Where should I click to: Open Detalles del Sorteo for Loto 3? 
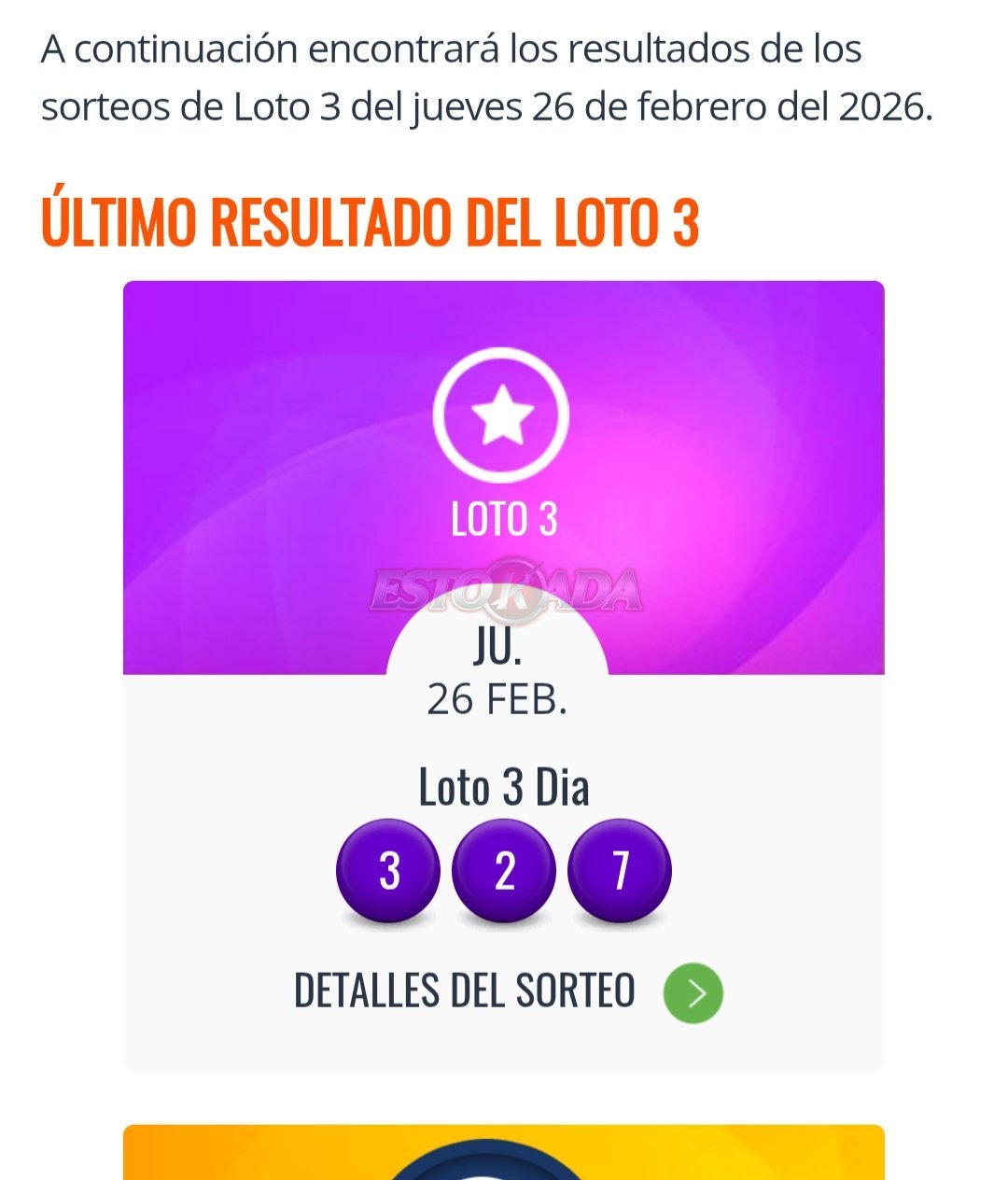(x=693, y=992)
